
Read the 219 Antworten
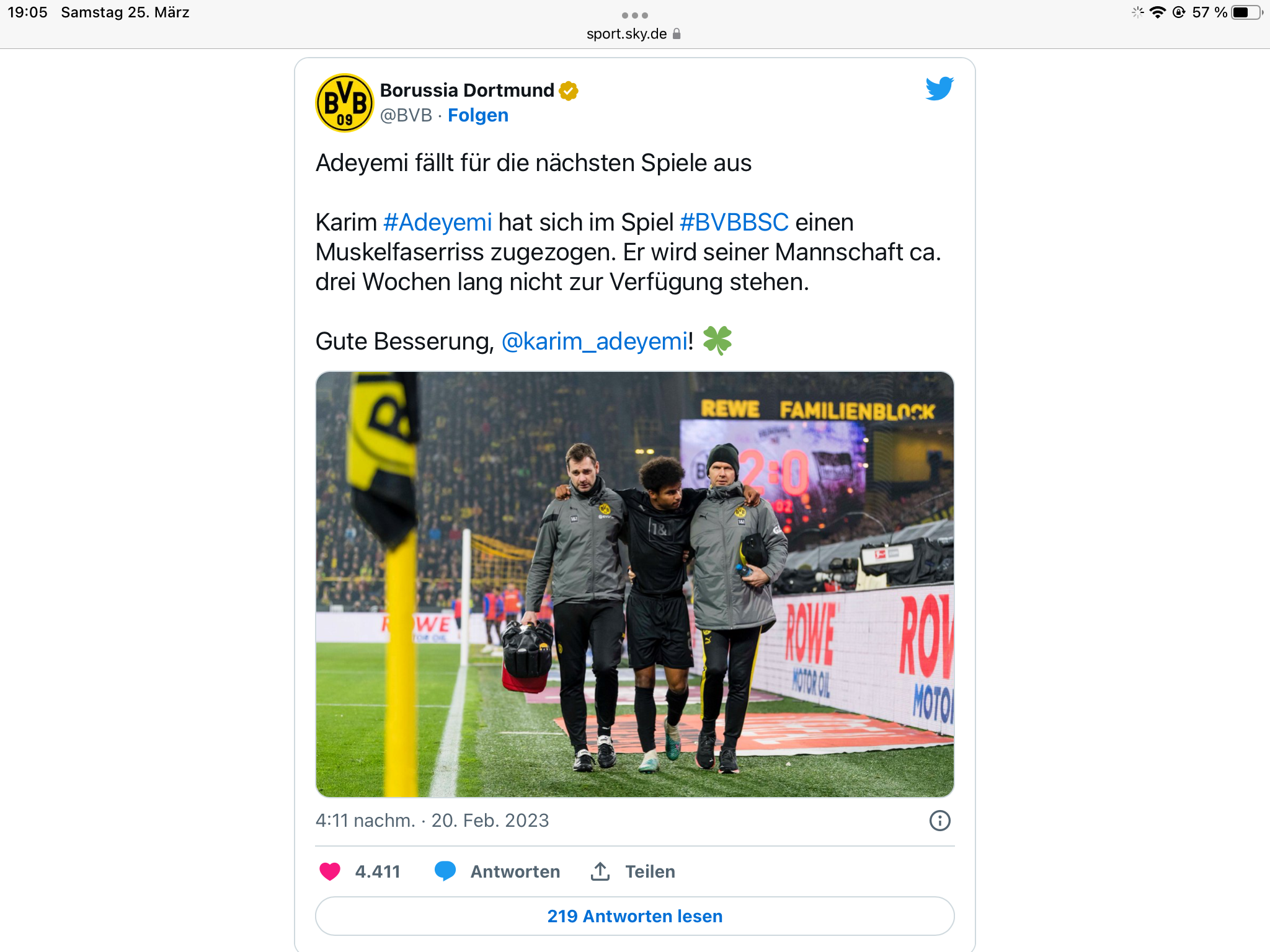(634, 916)
